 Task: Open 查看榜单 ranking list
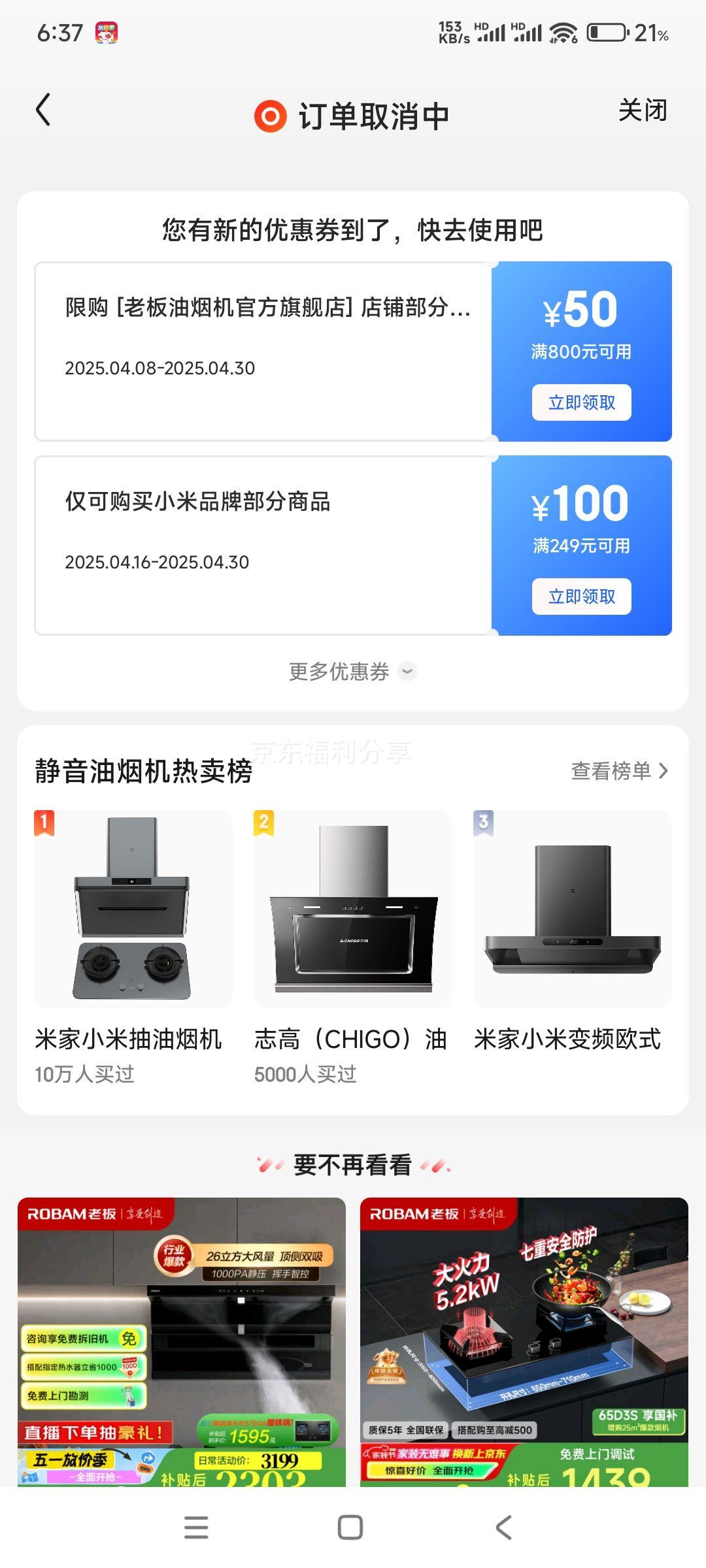click(x=618, y=771)
